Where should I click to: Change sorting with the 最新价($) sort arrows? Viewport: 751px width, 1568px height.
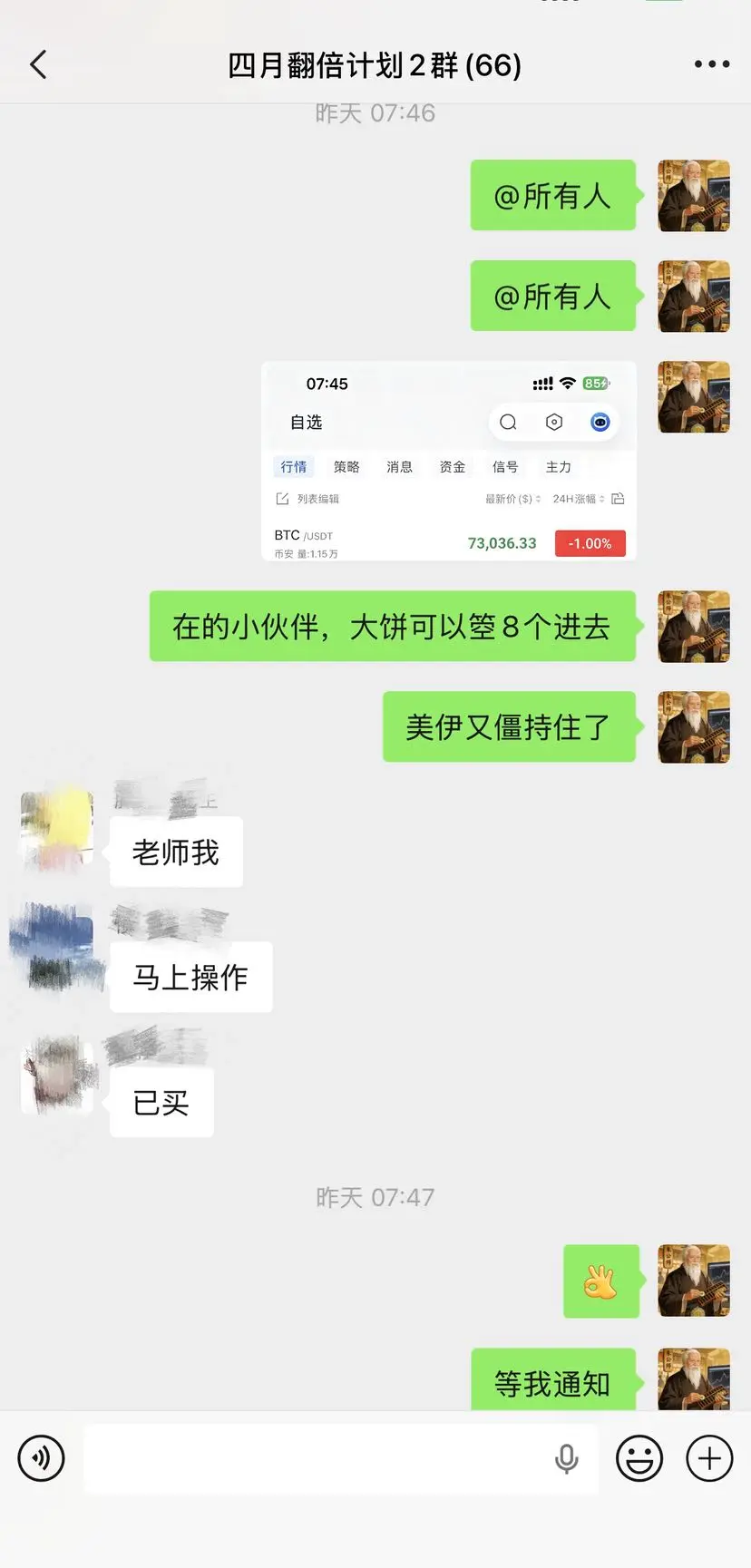[541, 498]
